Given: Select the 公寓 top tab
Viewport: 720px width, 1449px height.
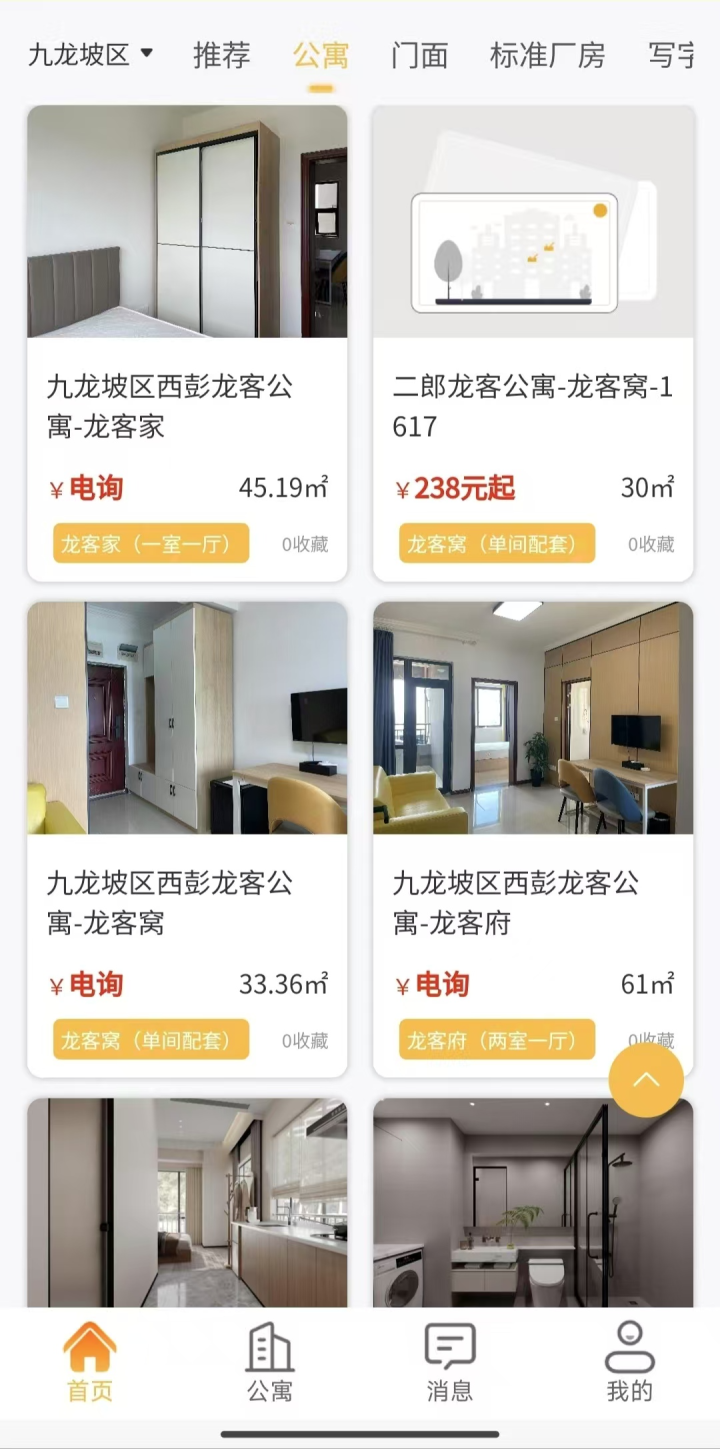Looking at the screenshot, I should (320, 55).
